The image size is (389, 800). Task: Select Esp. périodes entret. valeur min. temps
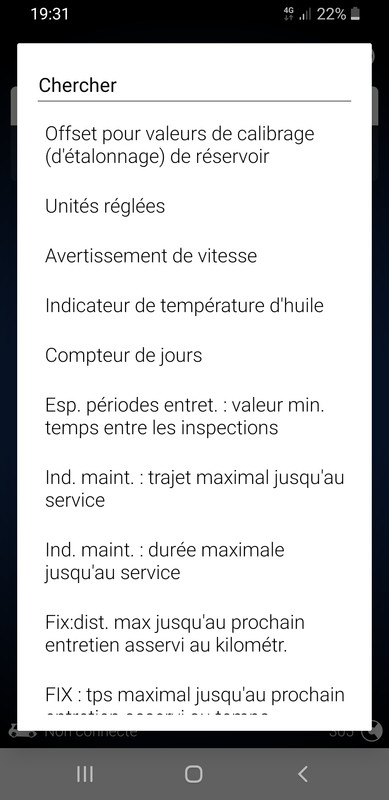point(194,416)
